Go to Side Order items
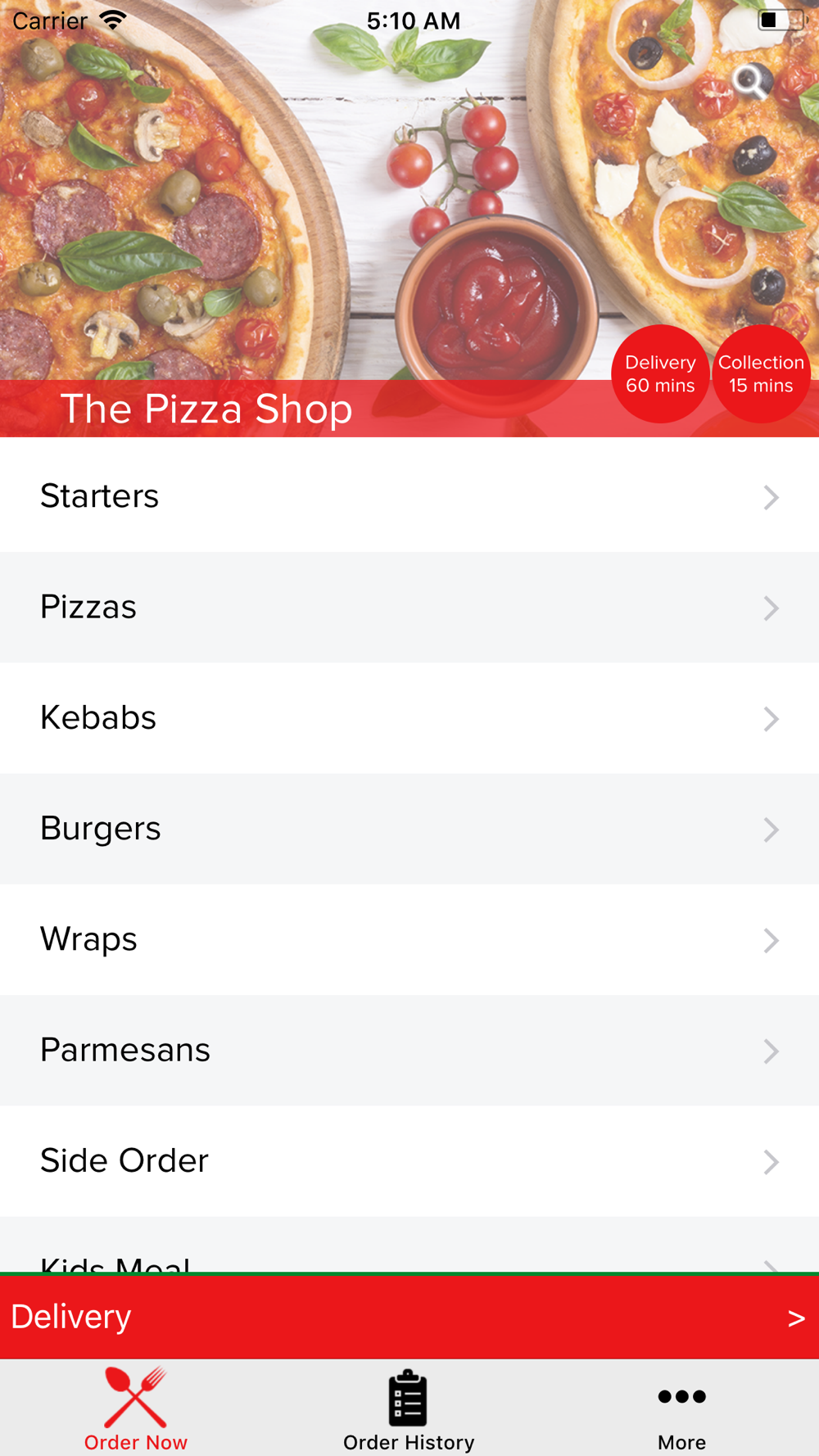Screen dimensions: 819x1456 point(409,1160)
